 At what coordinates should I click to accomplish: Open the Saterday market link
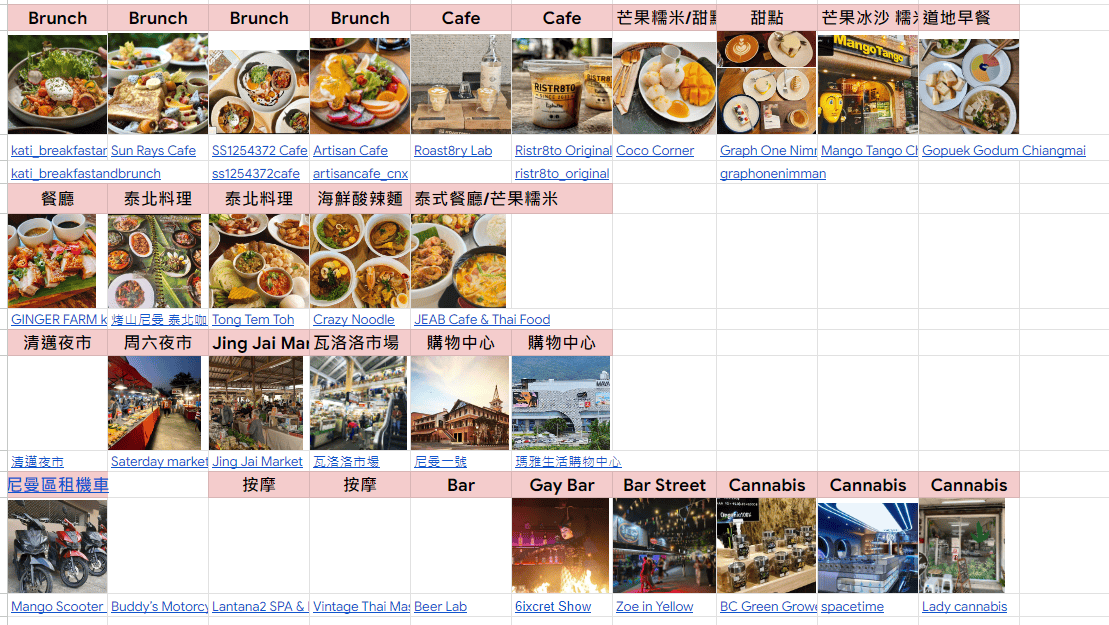(159, 462)
